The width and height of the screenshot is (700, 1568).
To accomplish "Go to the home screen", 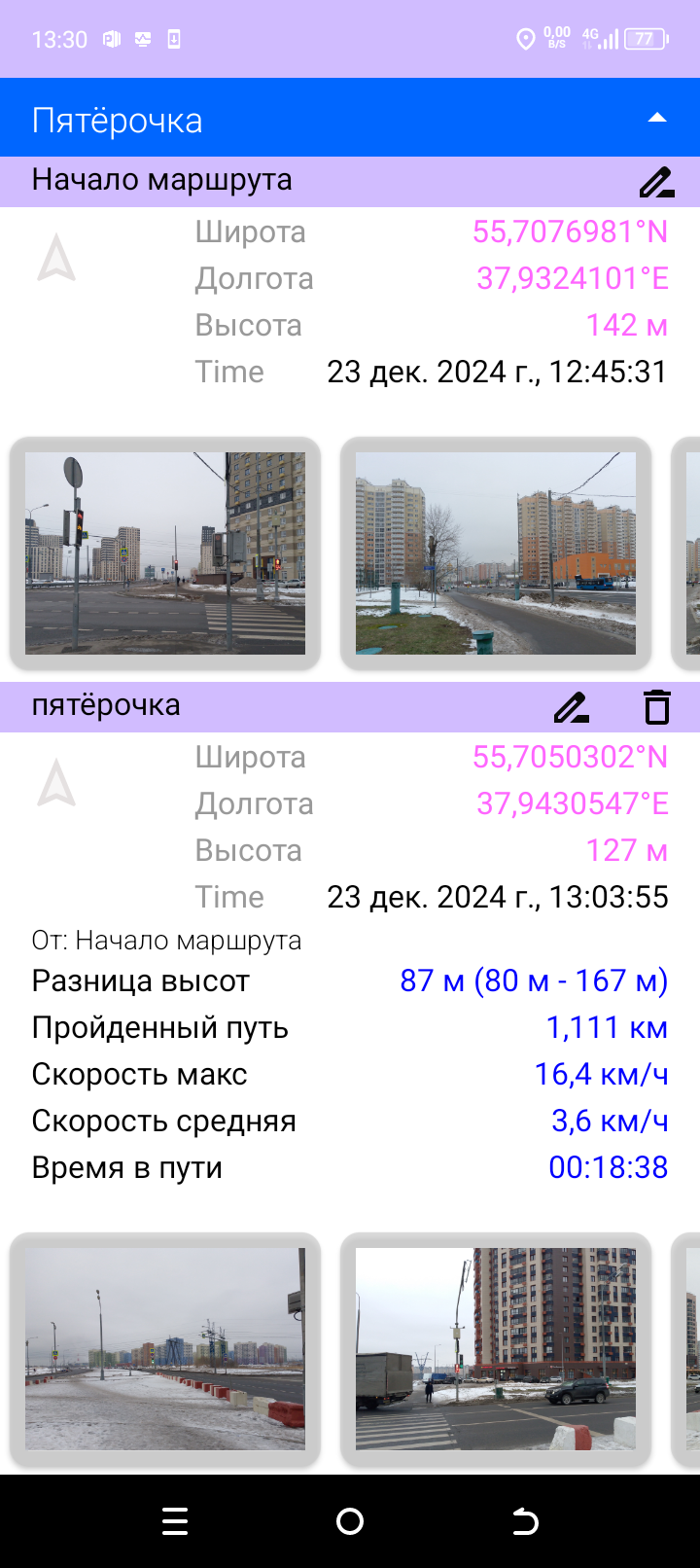I will tap(350, 1521).
